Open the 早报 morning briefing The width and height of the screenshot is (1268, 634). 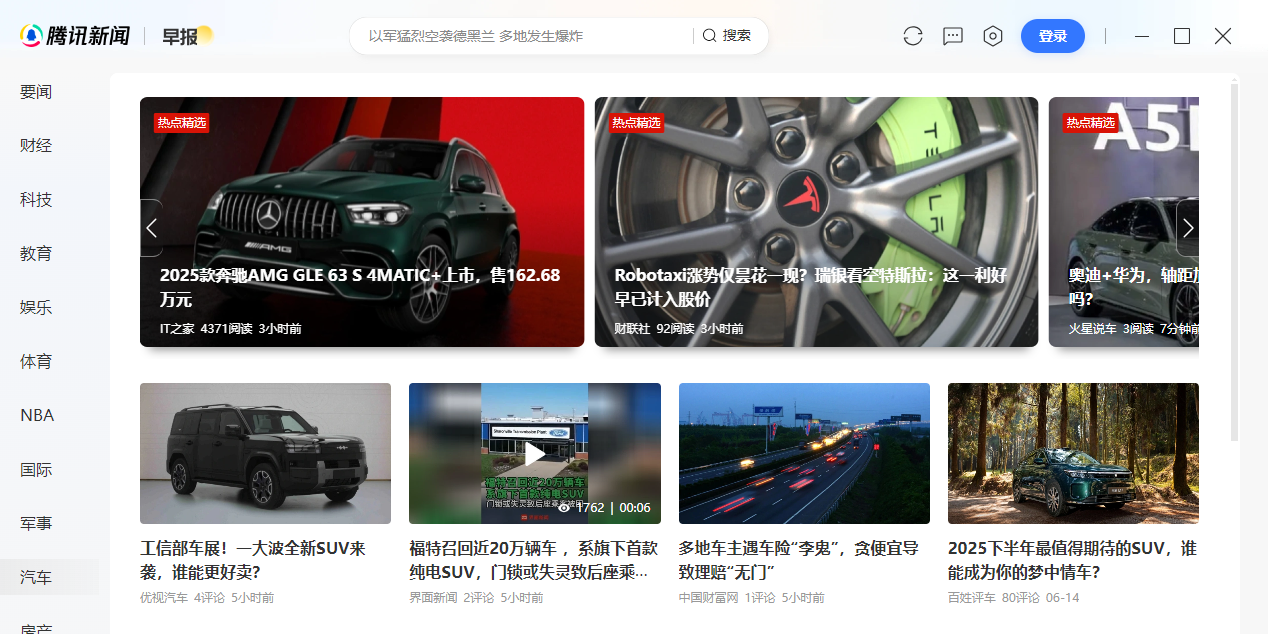(x=184, y=36)
